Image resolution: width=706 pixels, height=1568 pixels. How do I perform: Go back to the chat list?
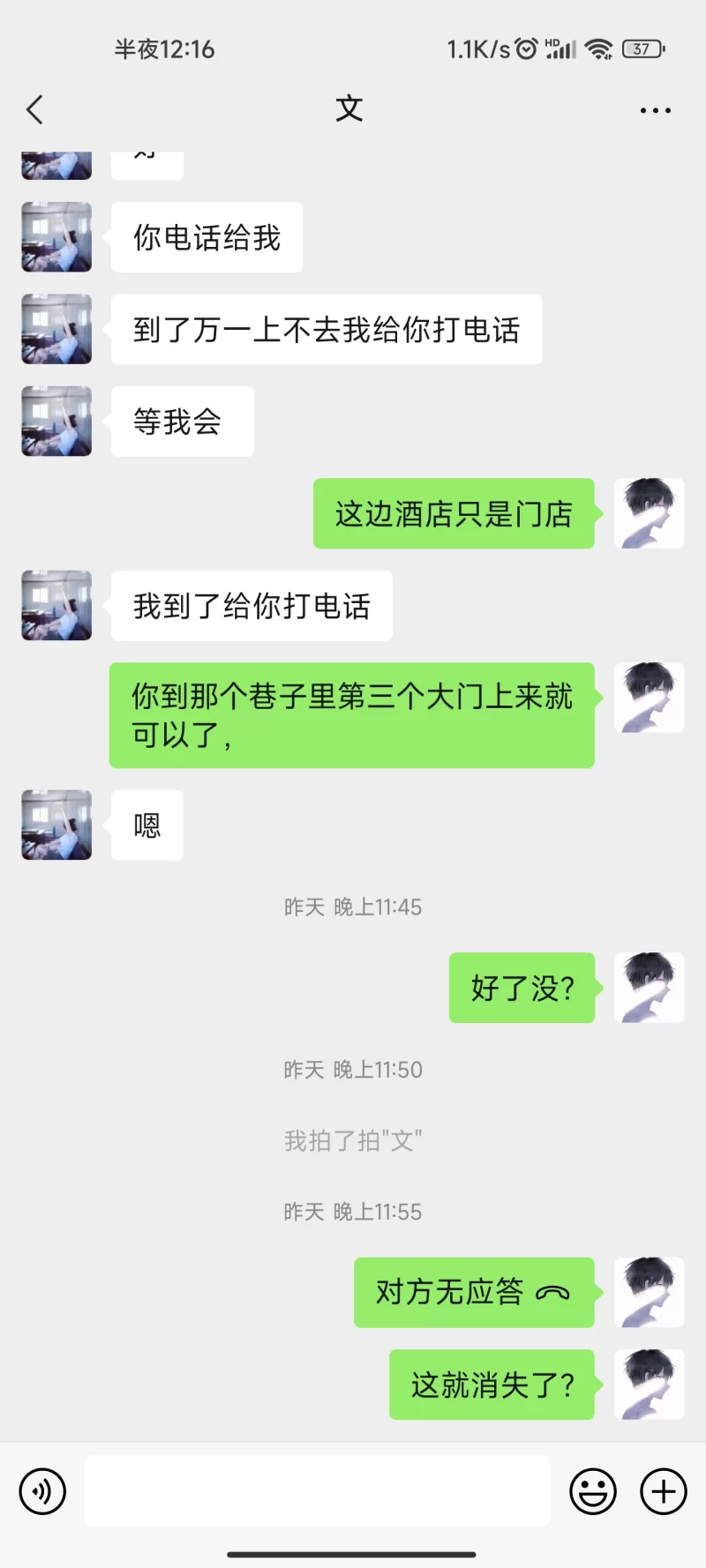click(x=35, y=110)
